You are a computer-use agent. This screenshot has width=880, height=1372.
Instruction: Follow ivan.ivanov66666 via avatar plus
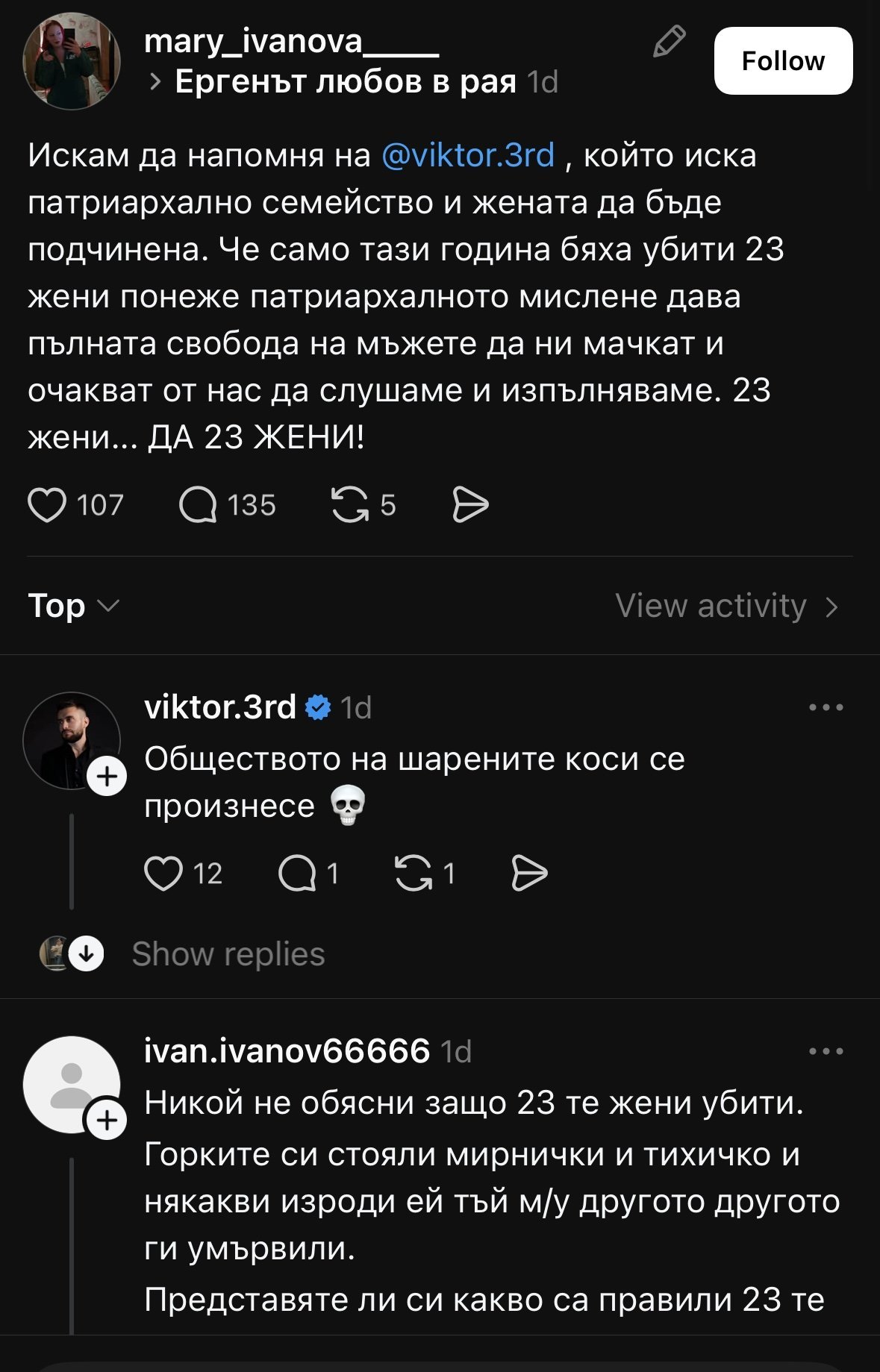tap(107, 1120)
